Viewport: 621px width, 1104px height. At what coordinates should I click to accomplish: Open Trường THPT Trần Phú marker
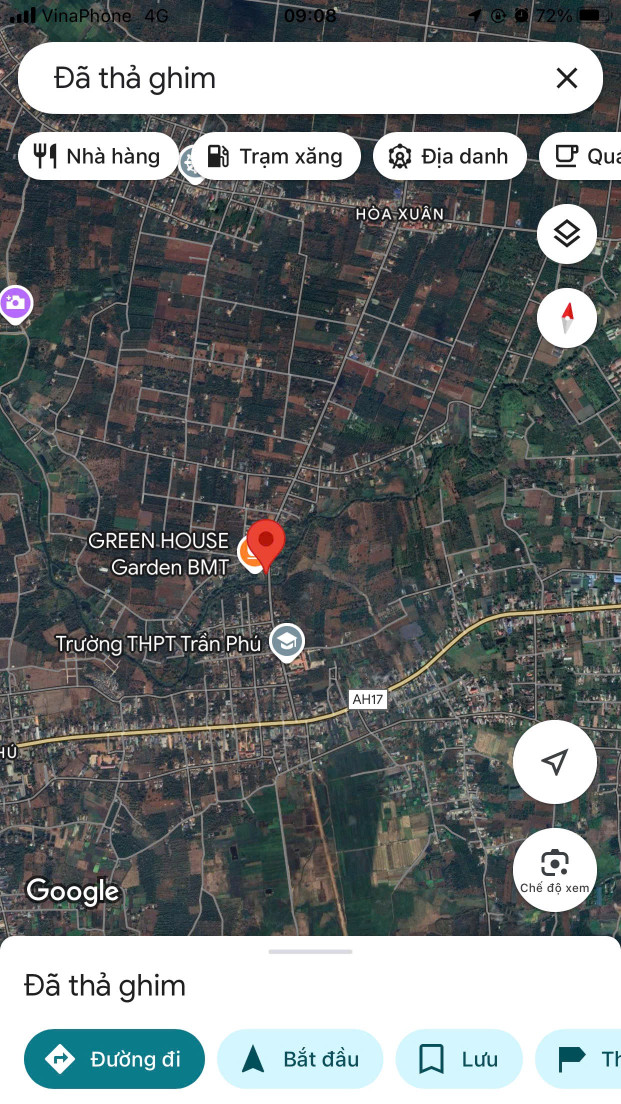(x=287, y=643)
